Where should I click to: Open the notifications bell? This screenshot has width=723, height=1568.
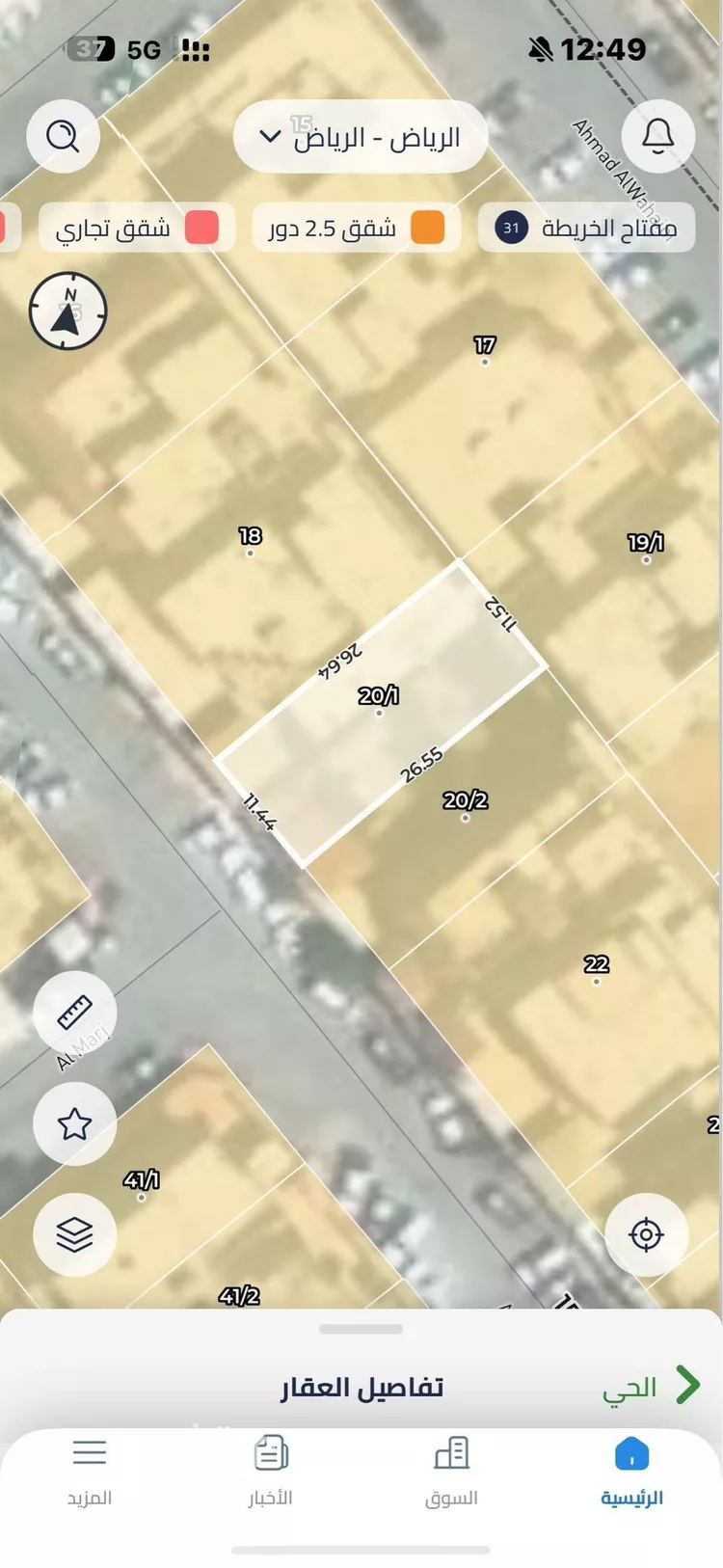[x=658, y=136]
